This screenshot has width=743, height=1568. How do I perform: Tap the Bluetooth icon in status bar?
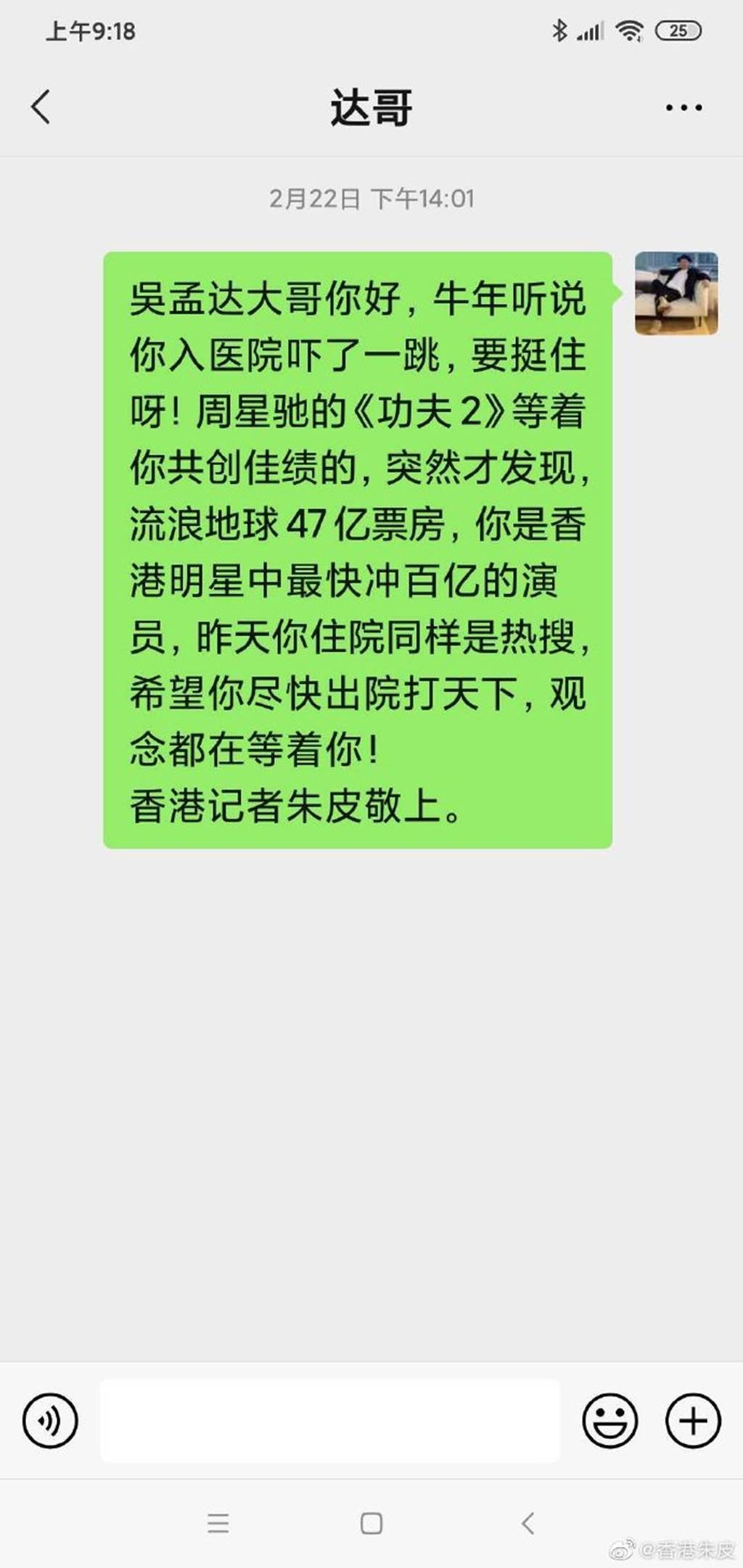[559, 30]
